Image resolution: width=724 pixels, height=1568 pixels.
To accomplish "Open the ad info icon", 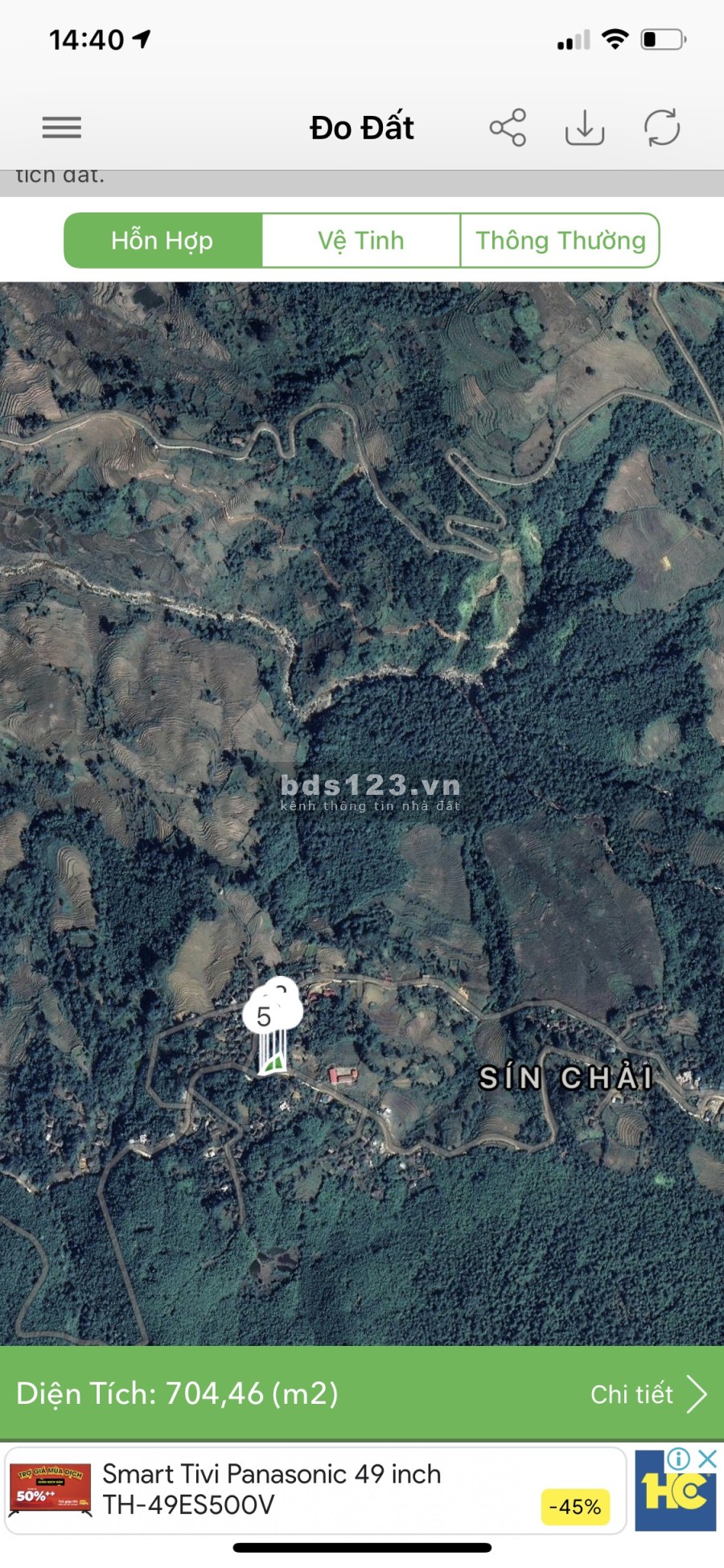I will coord(680,1459).
